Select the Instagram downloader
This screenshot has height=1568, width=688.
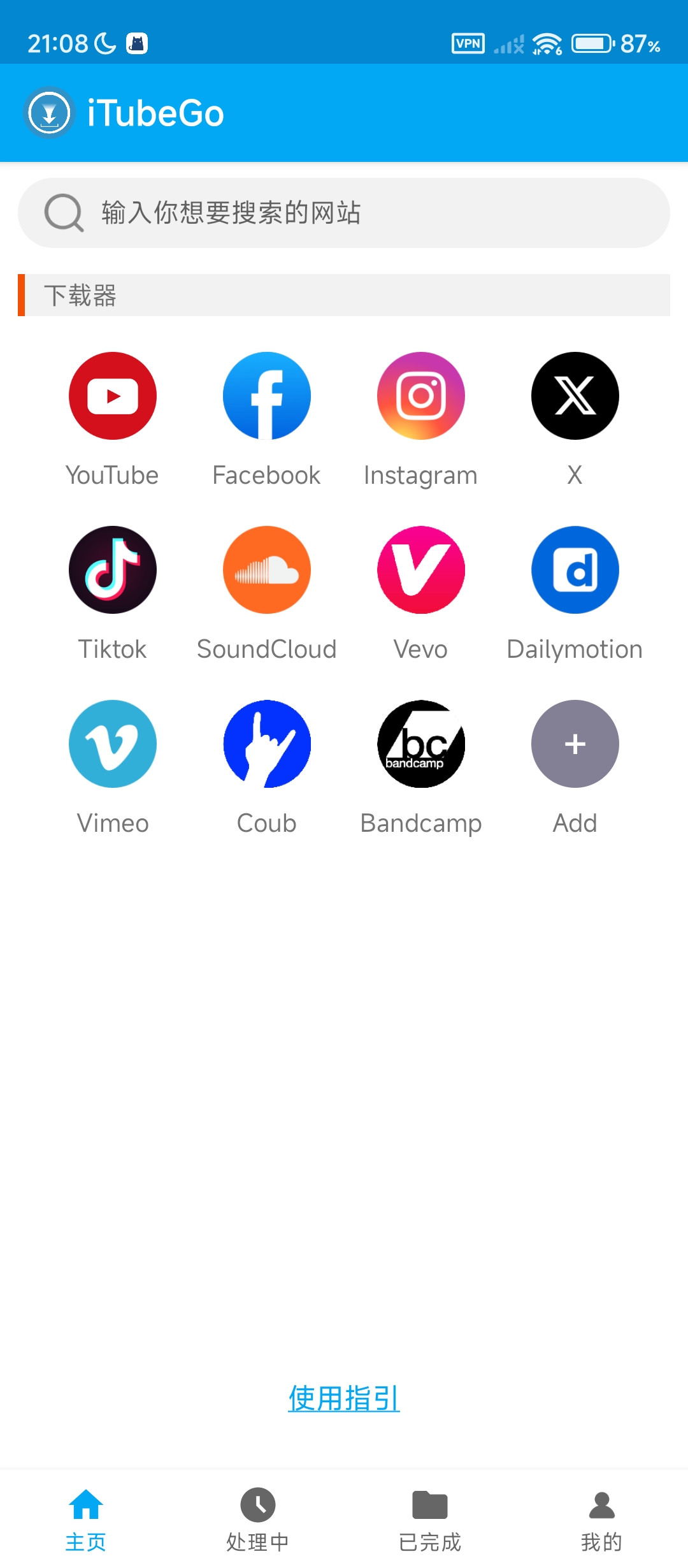pyautogui.click(x=421, y=396)
